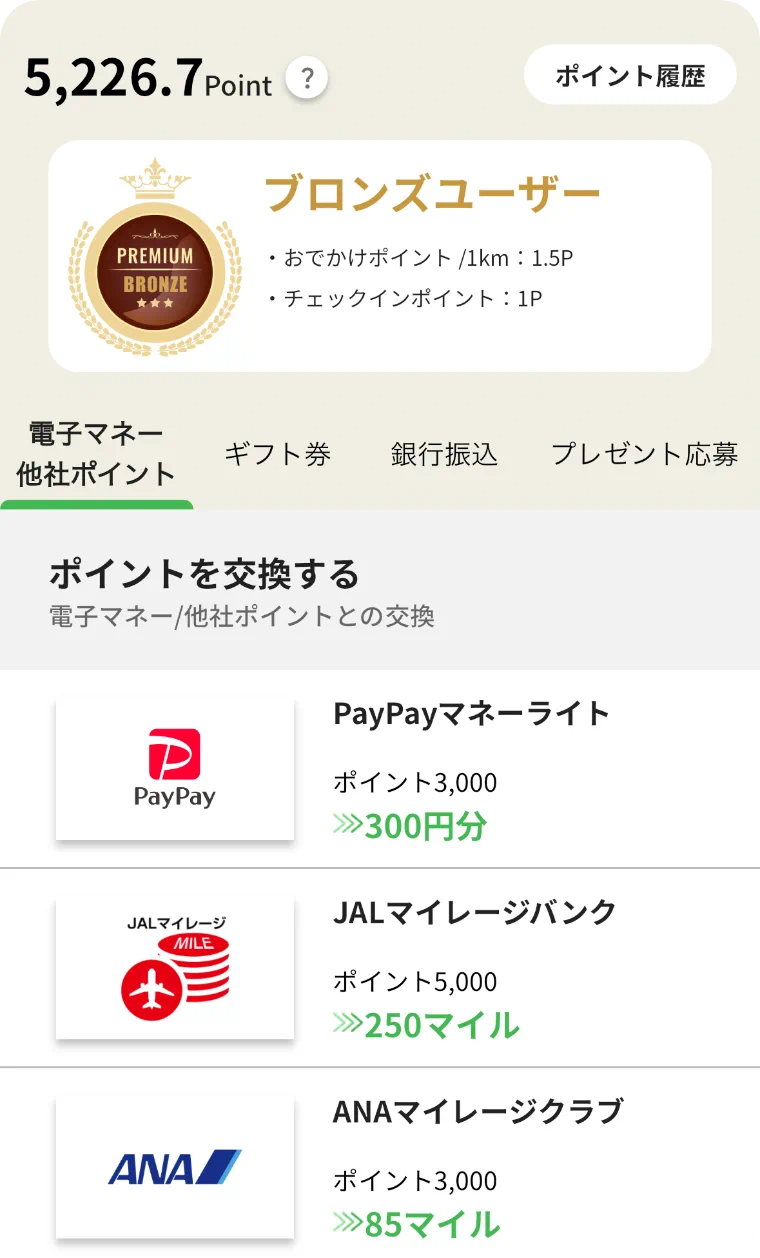Switch to the ギフト券 tab
The height and width of the screenshot is (1258, 760).
(277, 454)
